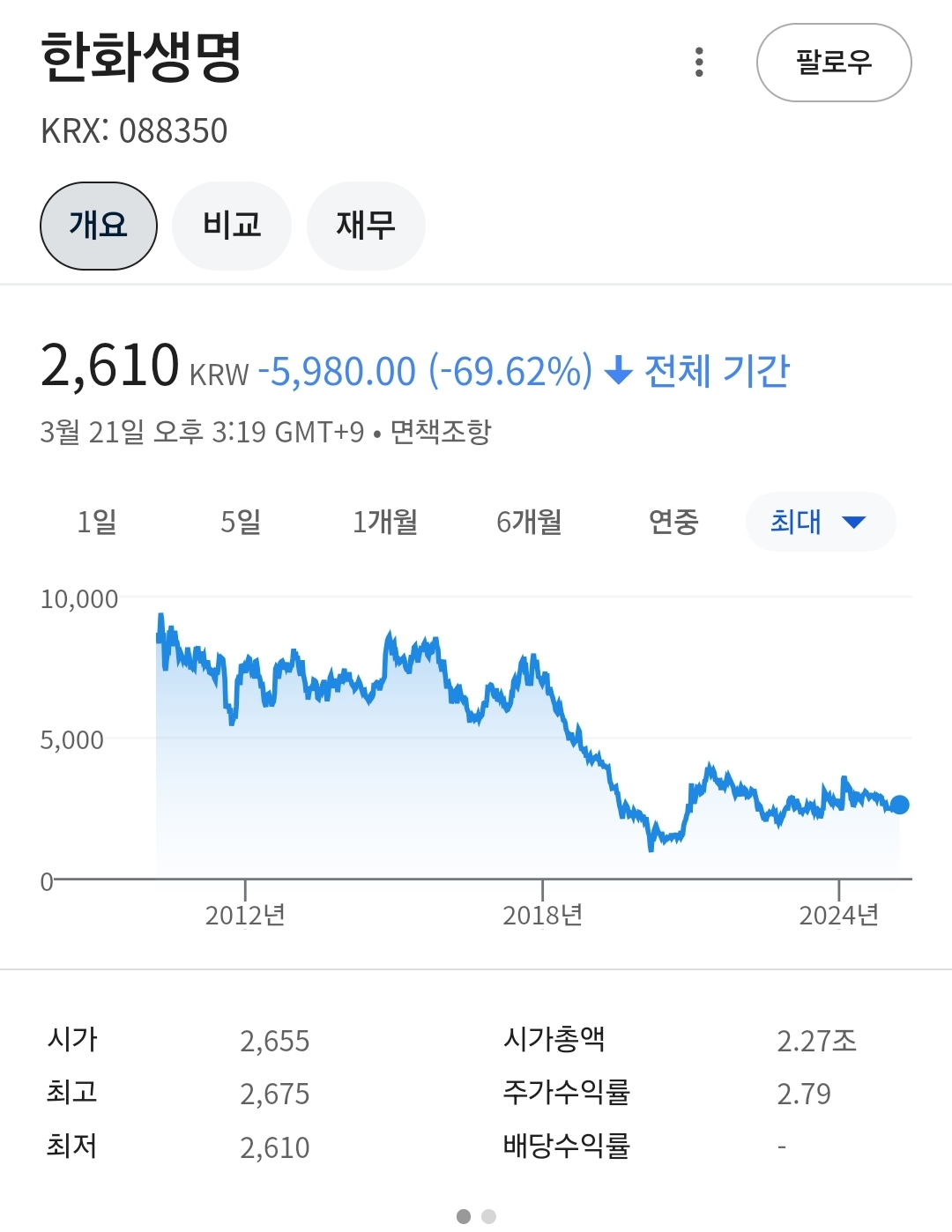Switch to the 비교 compare tab
The image size is (952, 1232).
(x=232, y=226)
